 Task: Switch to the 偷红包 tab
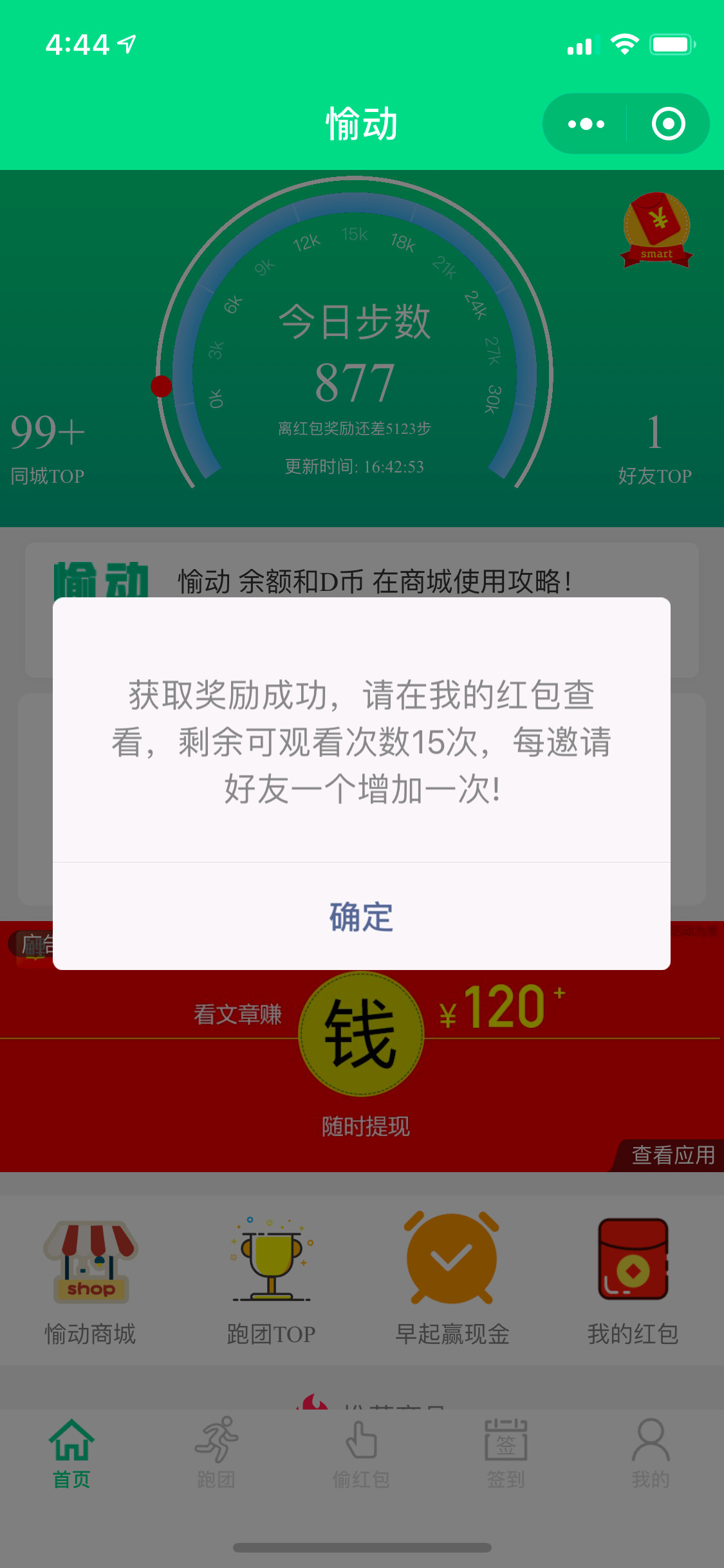tap(361, 1453)
